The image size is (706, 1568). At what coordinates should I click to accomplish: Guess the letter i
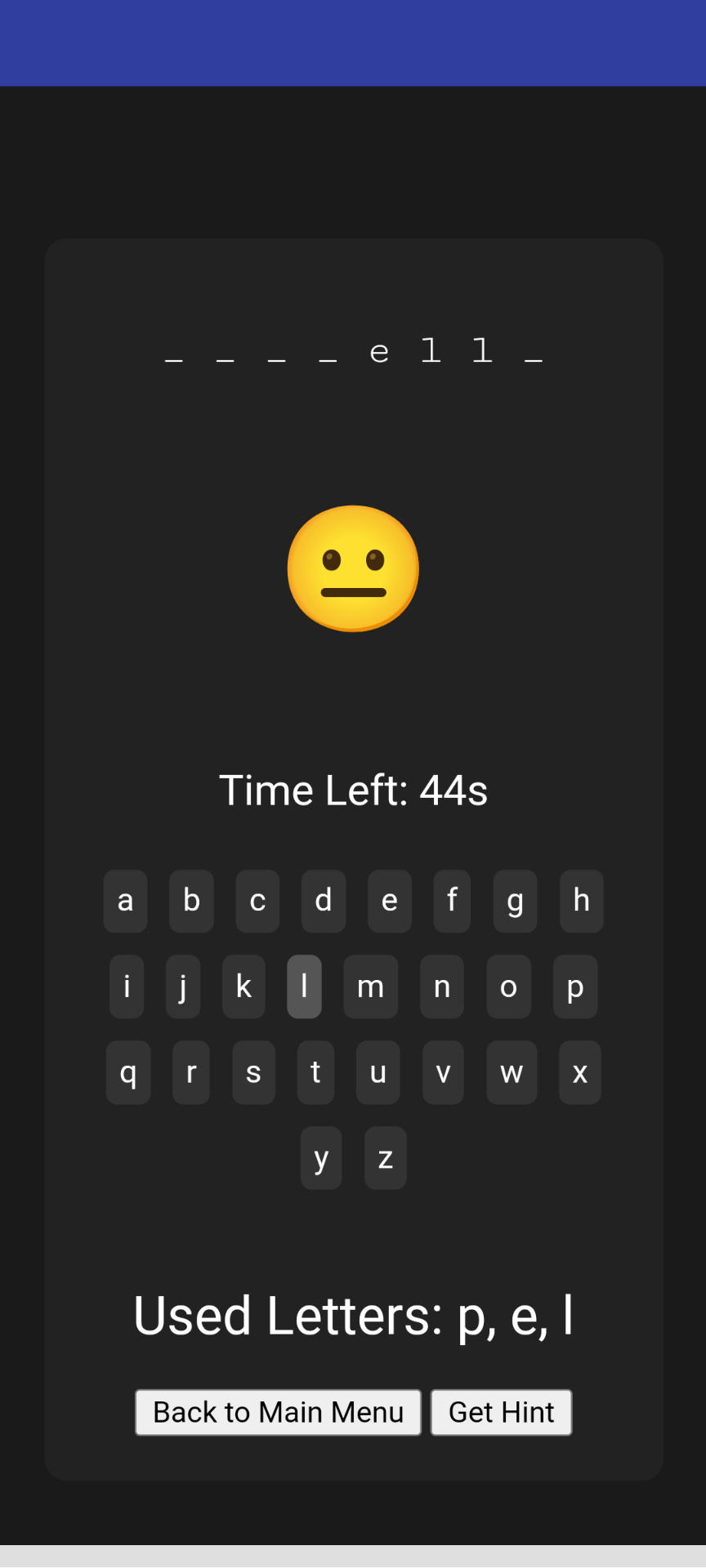[x=127, y=987]
